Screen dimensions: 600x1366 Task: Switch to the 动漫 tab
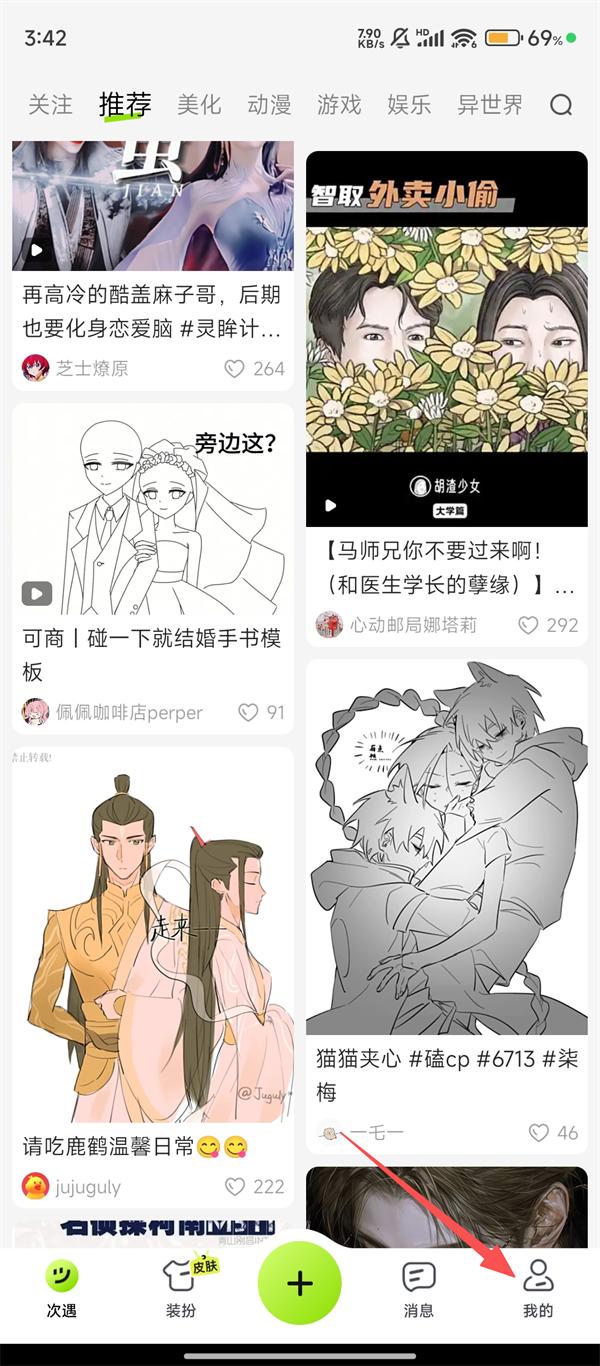[x=269, y=105]
